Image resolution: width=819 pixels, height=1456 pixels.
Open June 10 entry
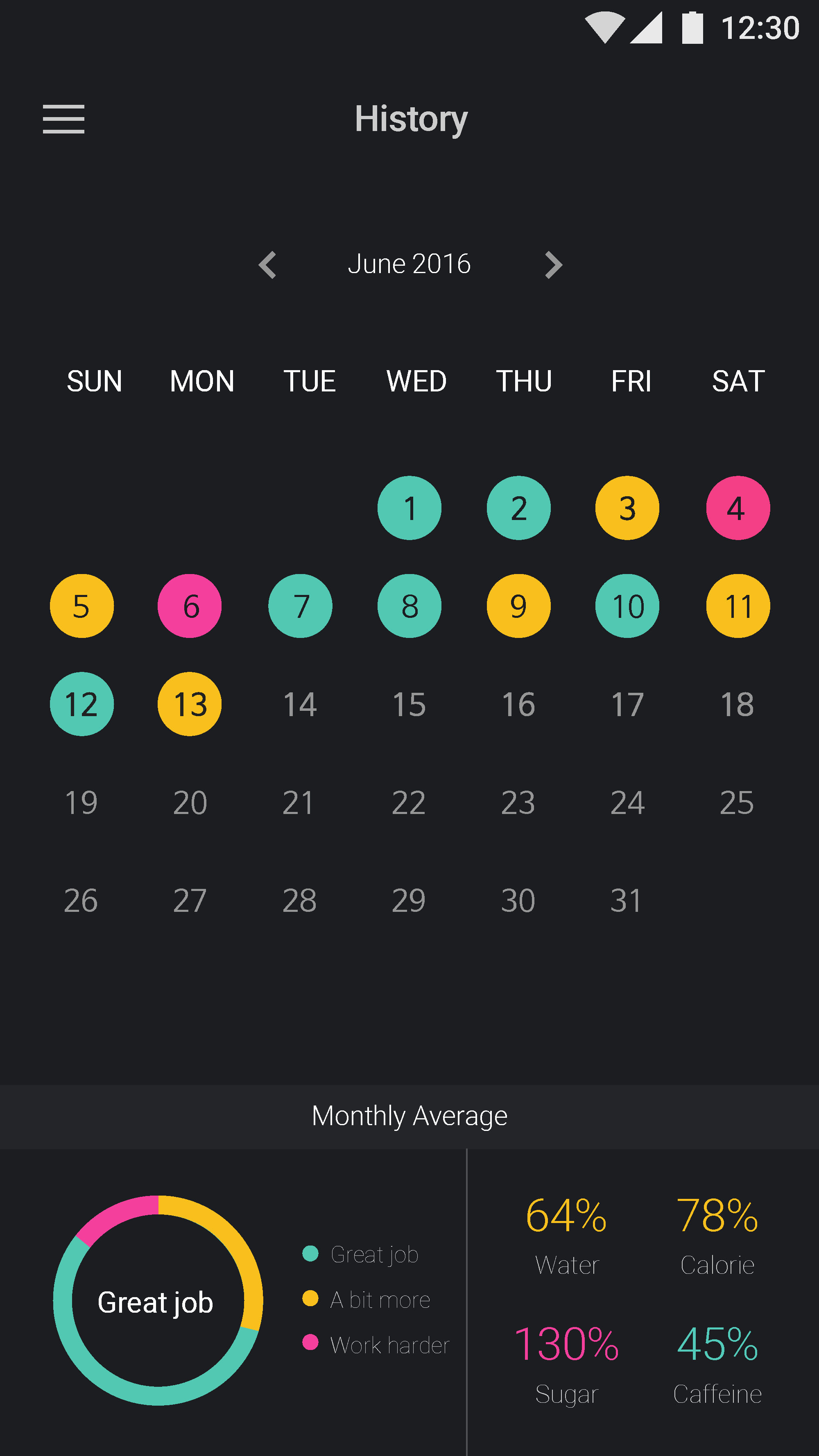627,606
